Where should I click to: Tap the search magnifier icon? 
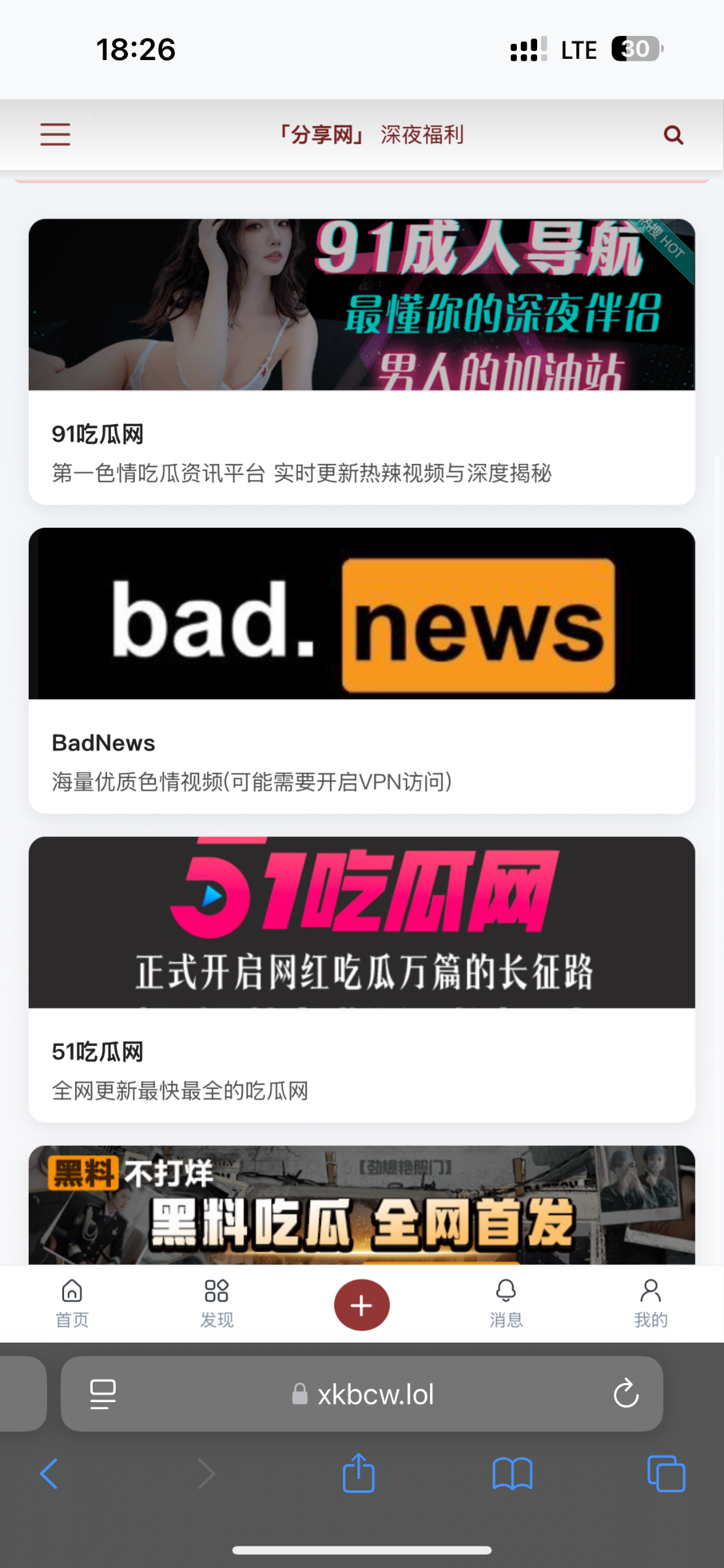[673, 135]
